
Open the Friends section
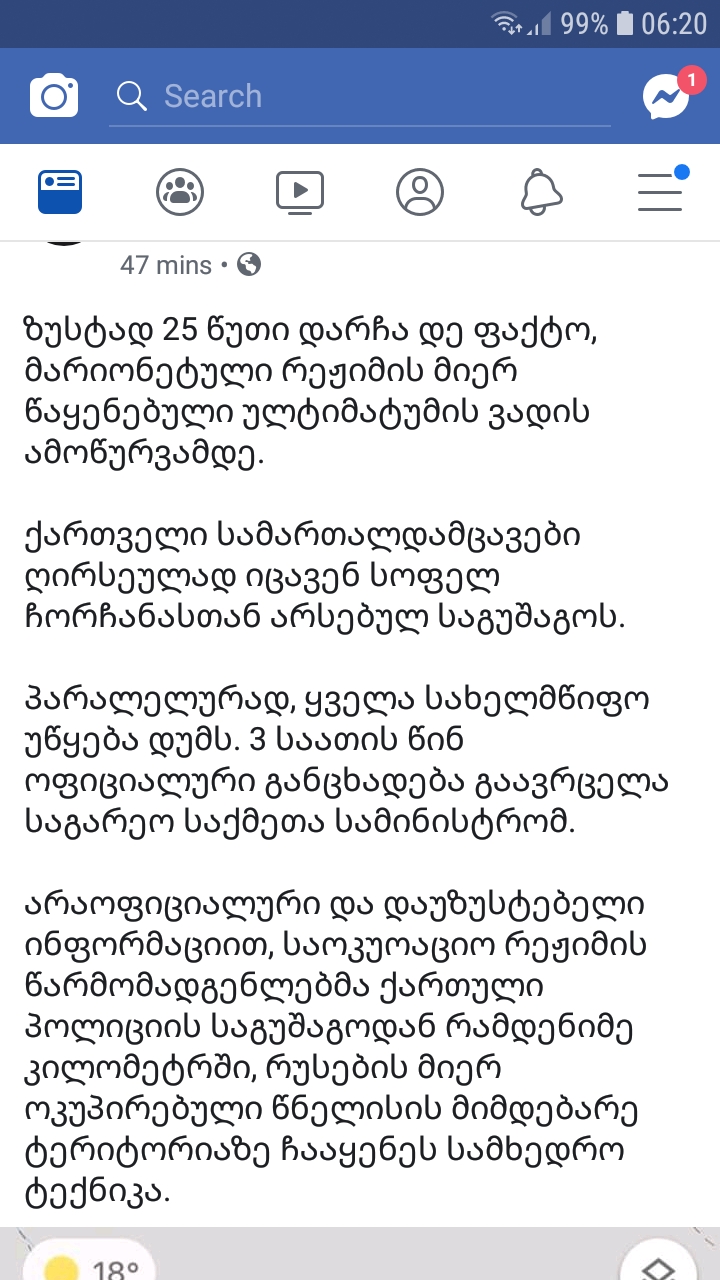coord(180,191)
